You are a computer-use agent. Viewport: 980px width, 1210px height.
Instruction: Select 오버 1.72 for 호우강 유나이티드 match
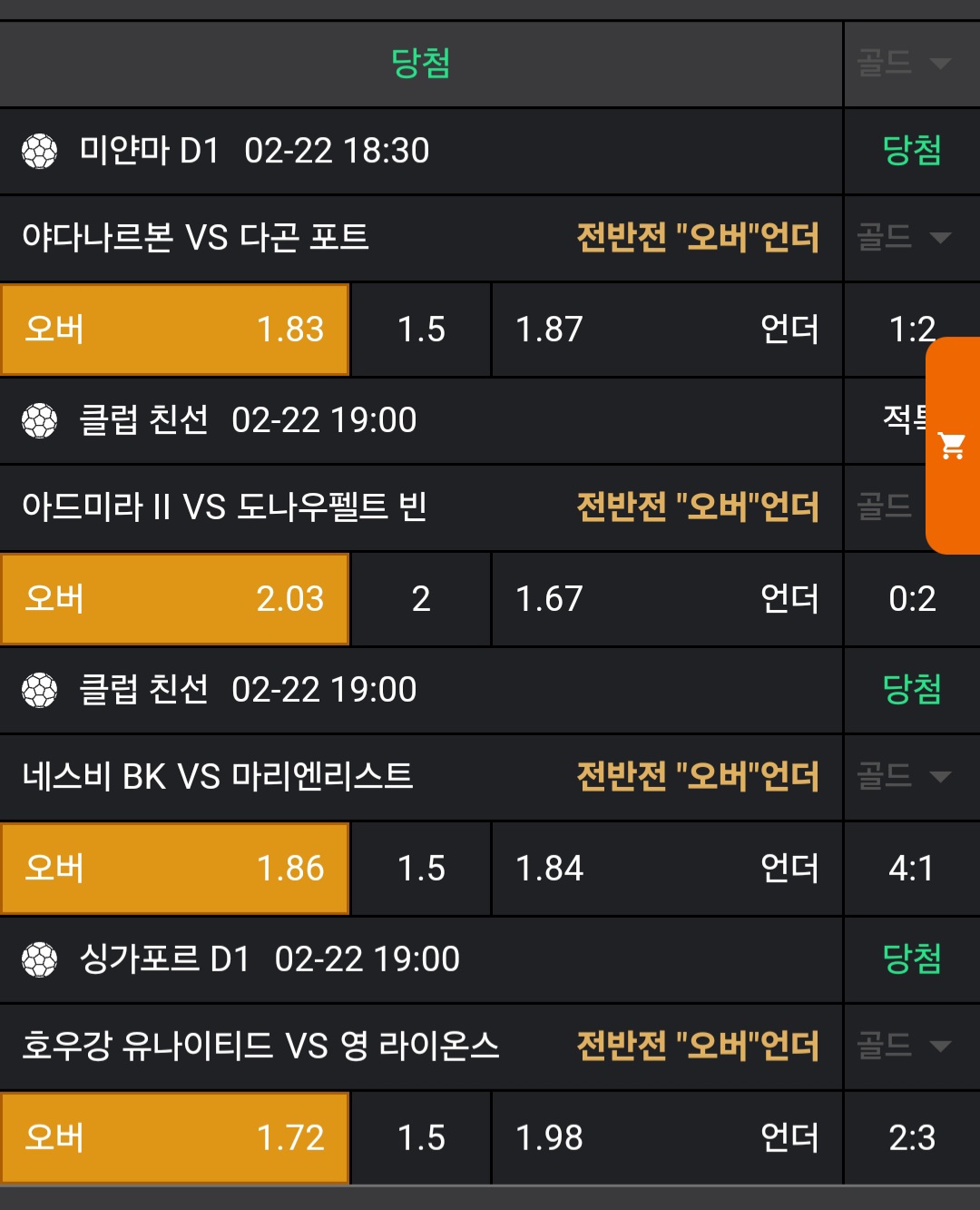tap(175, 1138)
